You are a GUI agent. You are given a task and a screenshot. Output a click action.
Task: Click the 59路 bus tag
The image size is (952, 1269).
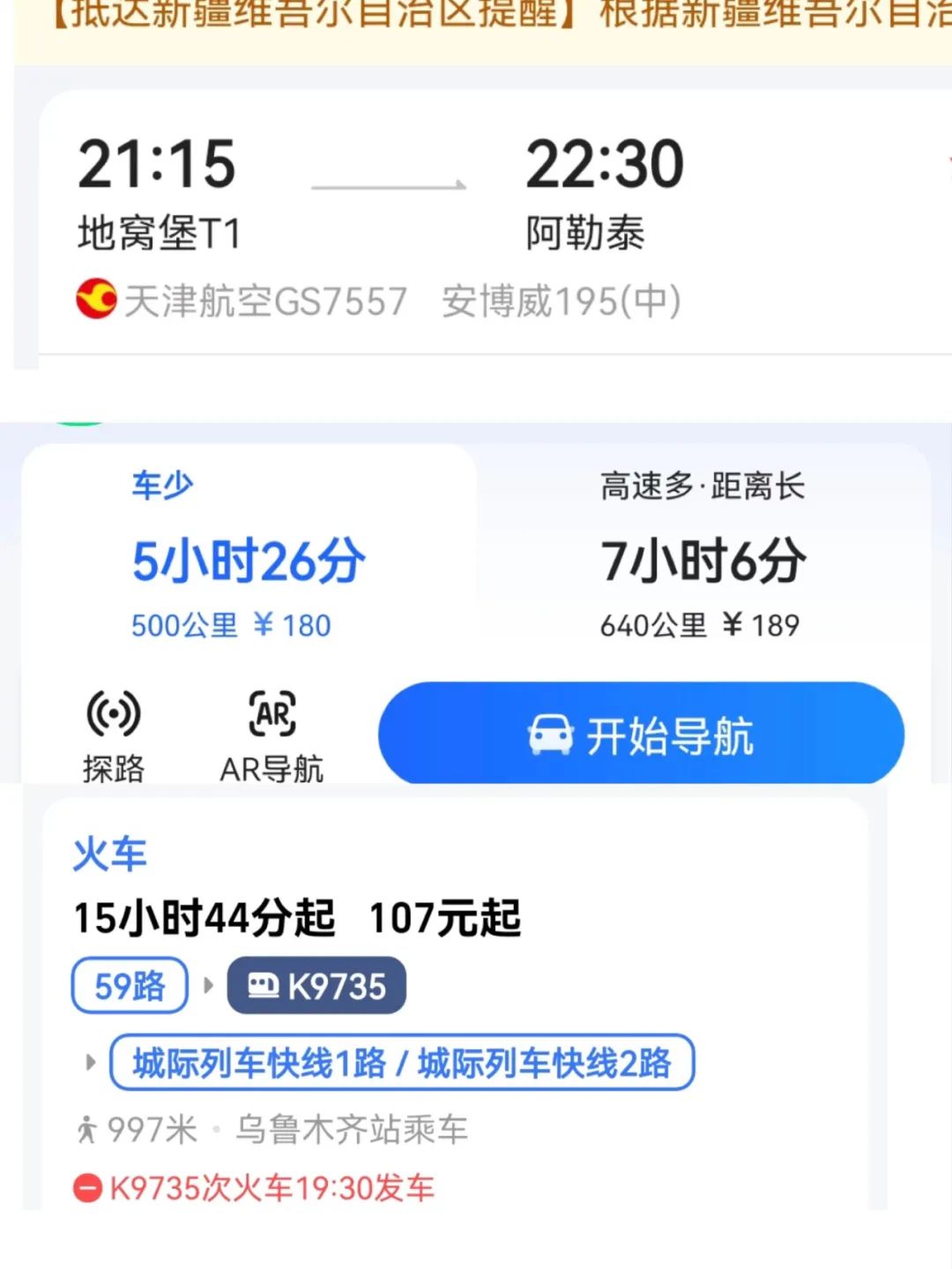pos(129,986)
